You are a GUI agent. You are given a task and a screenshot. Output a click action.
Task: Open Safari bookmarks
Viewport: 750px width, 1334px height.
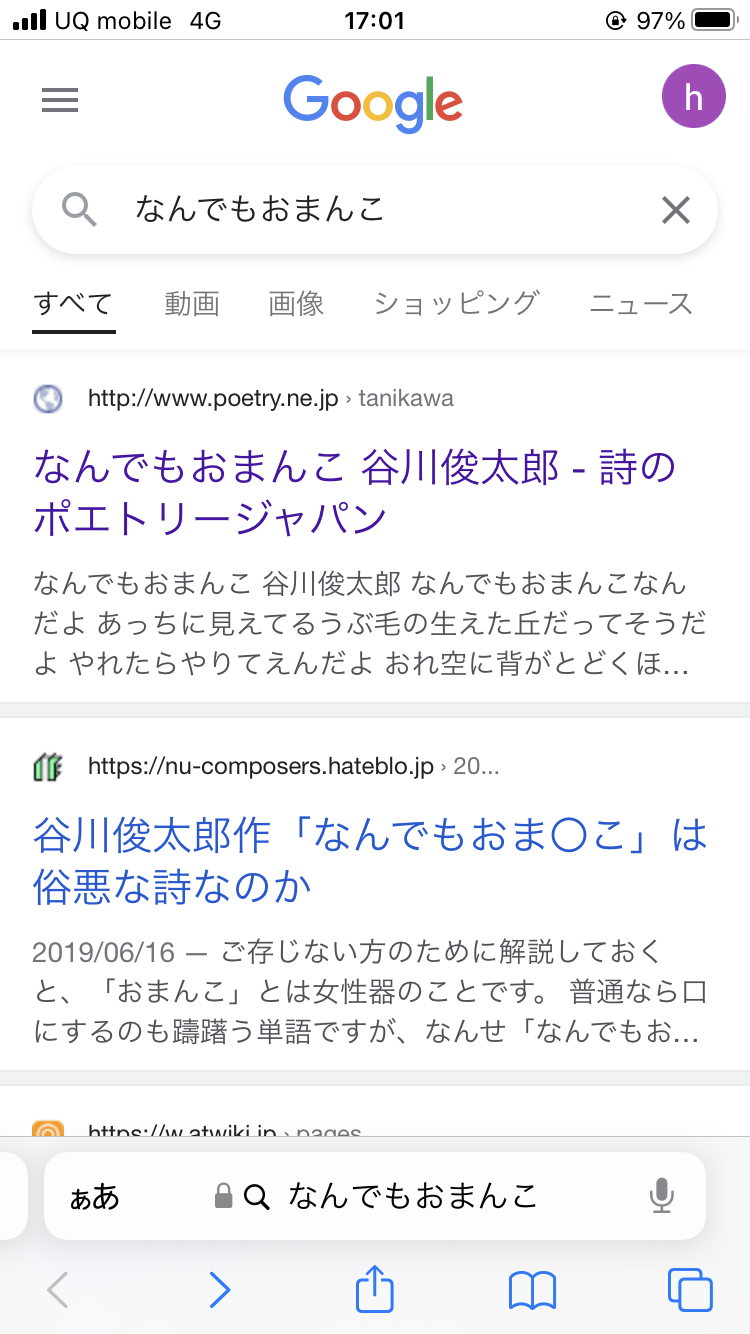click(x=532, y=1290)
